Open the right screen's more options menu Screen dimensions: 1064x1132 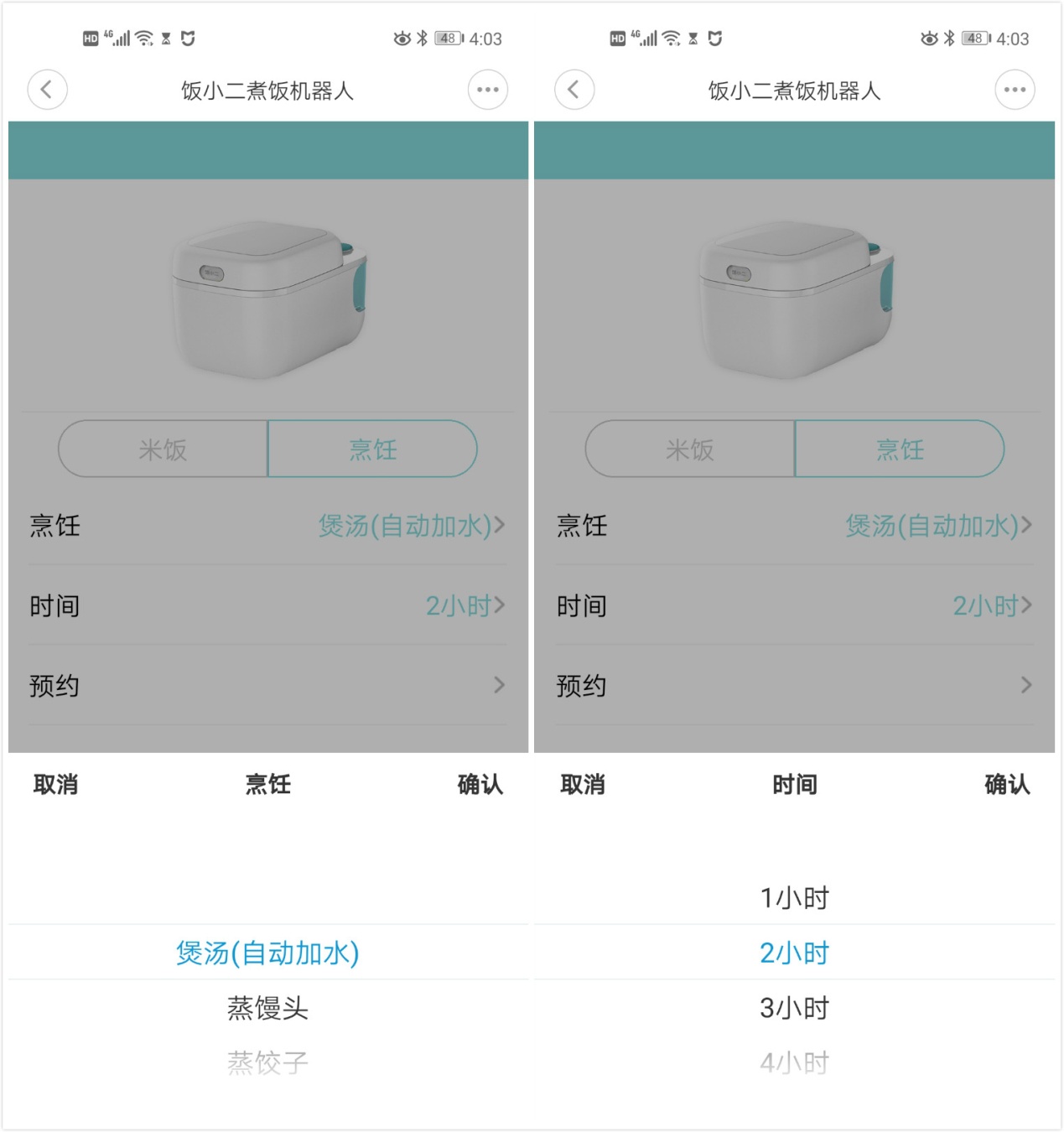pos(1015,90)
